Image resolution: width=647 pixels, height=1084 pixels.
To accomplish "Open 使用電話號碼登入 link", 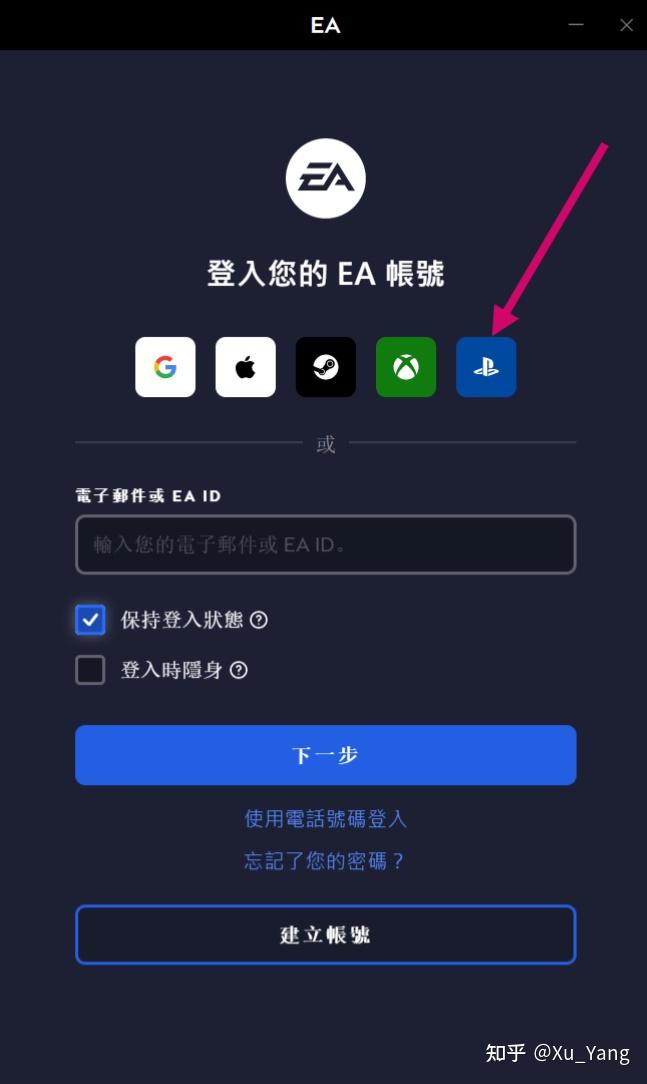I will (x=326, y=819).
